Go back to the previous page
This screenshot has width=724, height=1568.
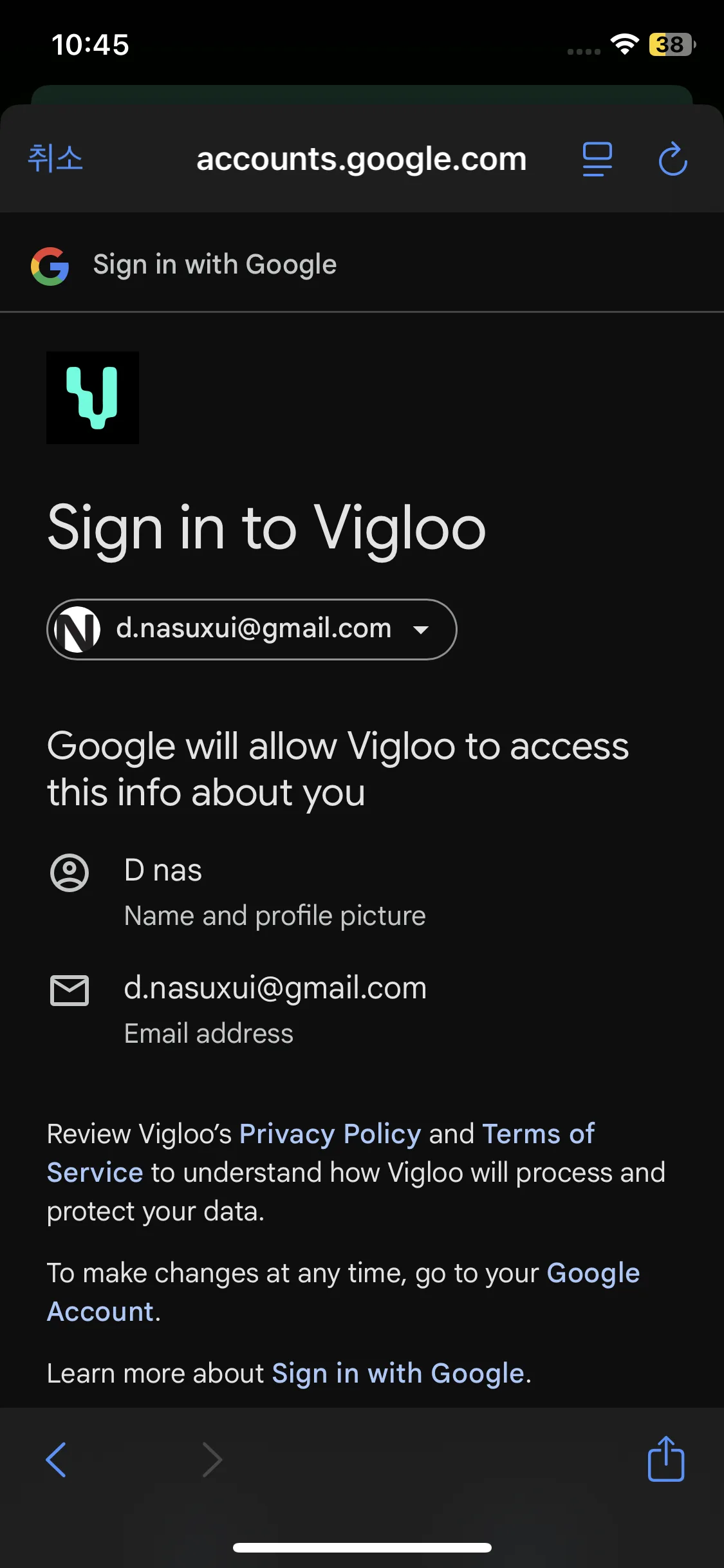[56, 1459]
